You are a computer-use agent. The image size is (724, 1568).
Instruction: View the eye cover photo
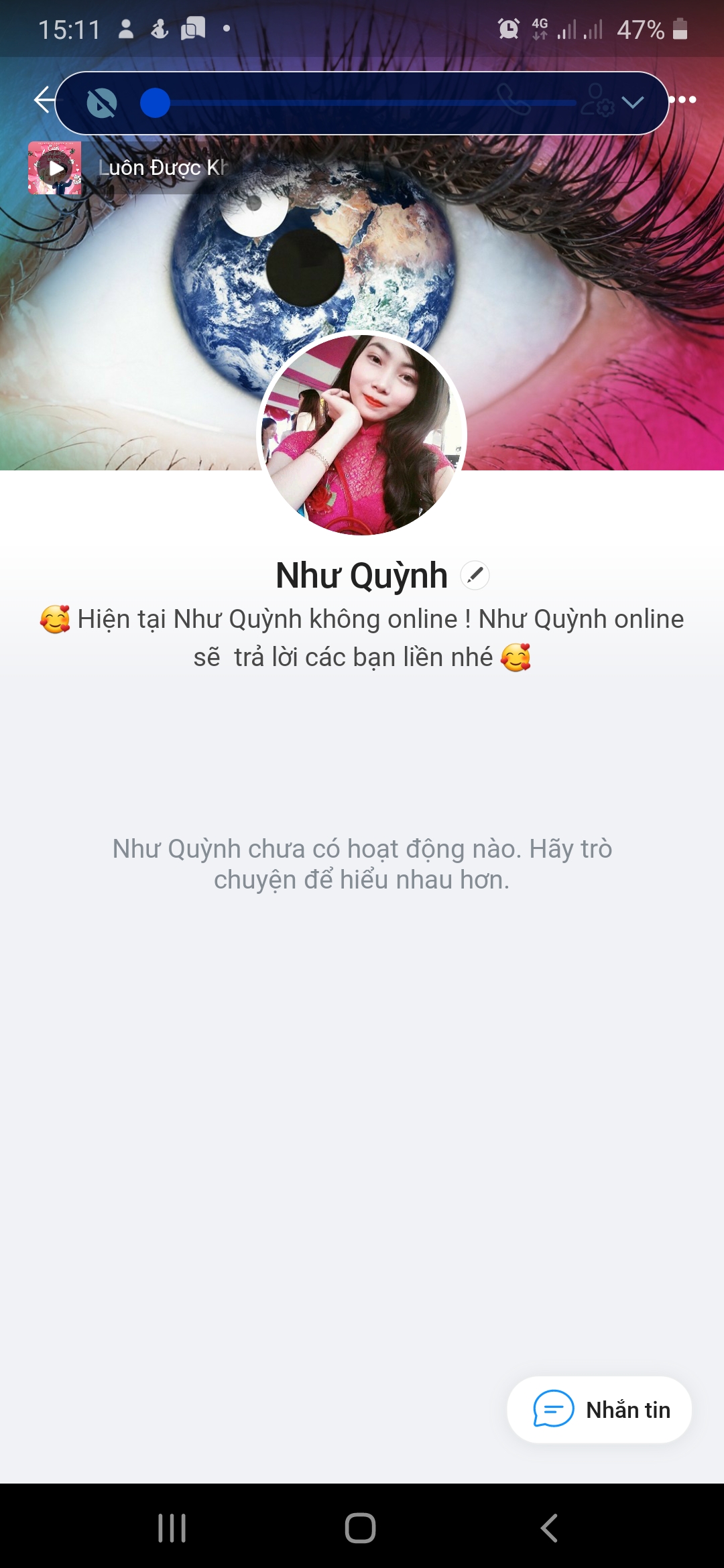(362, 268)
